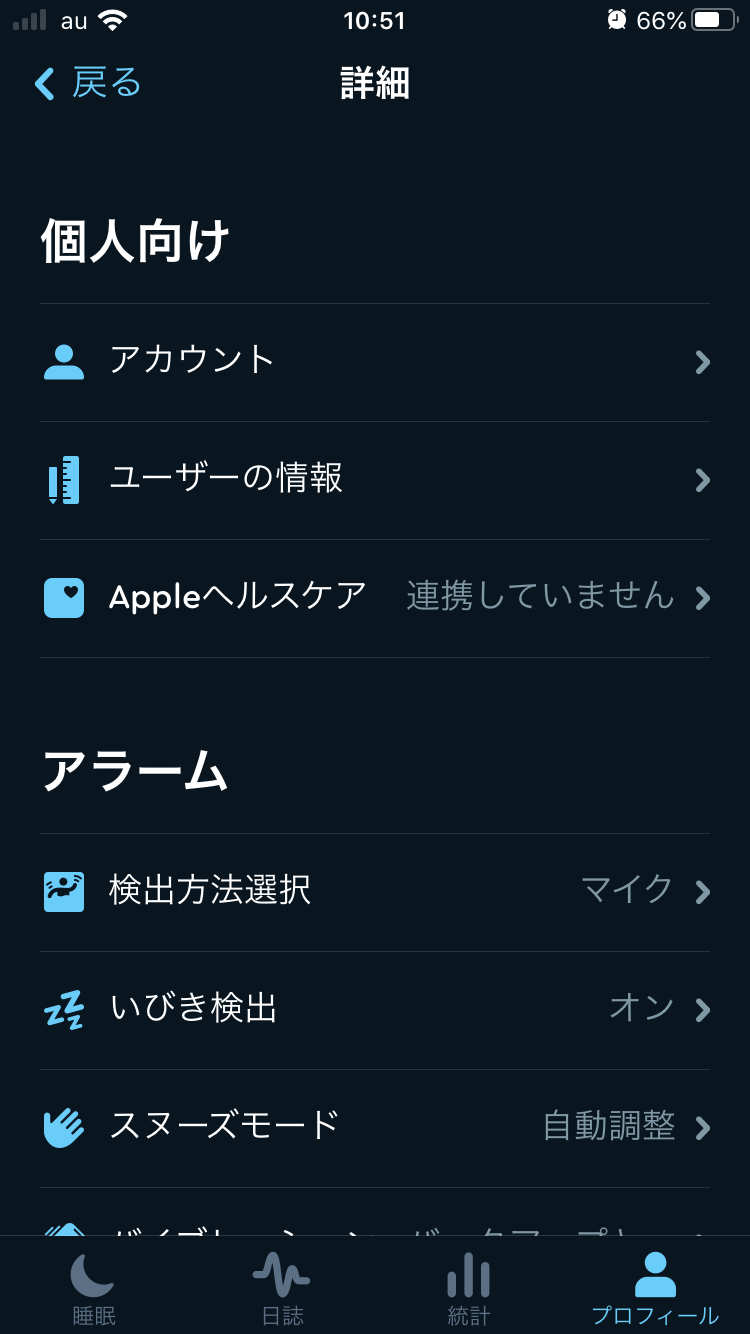The image size is (750, 1334).
Task: Open スヌーズモード setting
Action: point(375,1127)
